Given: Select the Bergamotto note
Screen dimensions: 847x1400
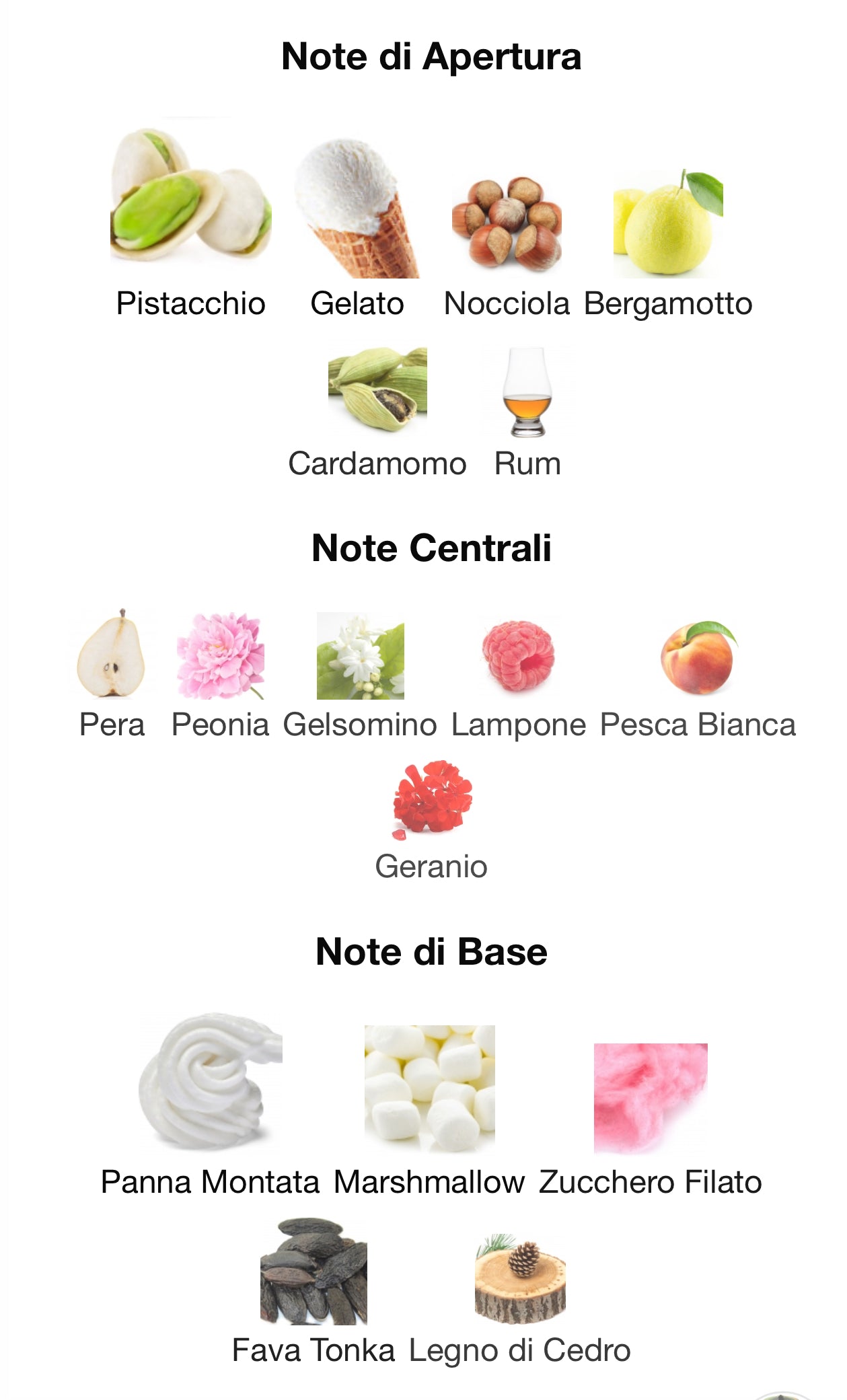Looking at the screenshot, I should point(667,225).
